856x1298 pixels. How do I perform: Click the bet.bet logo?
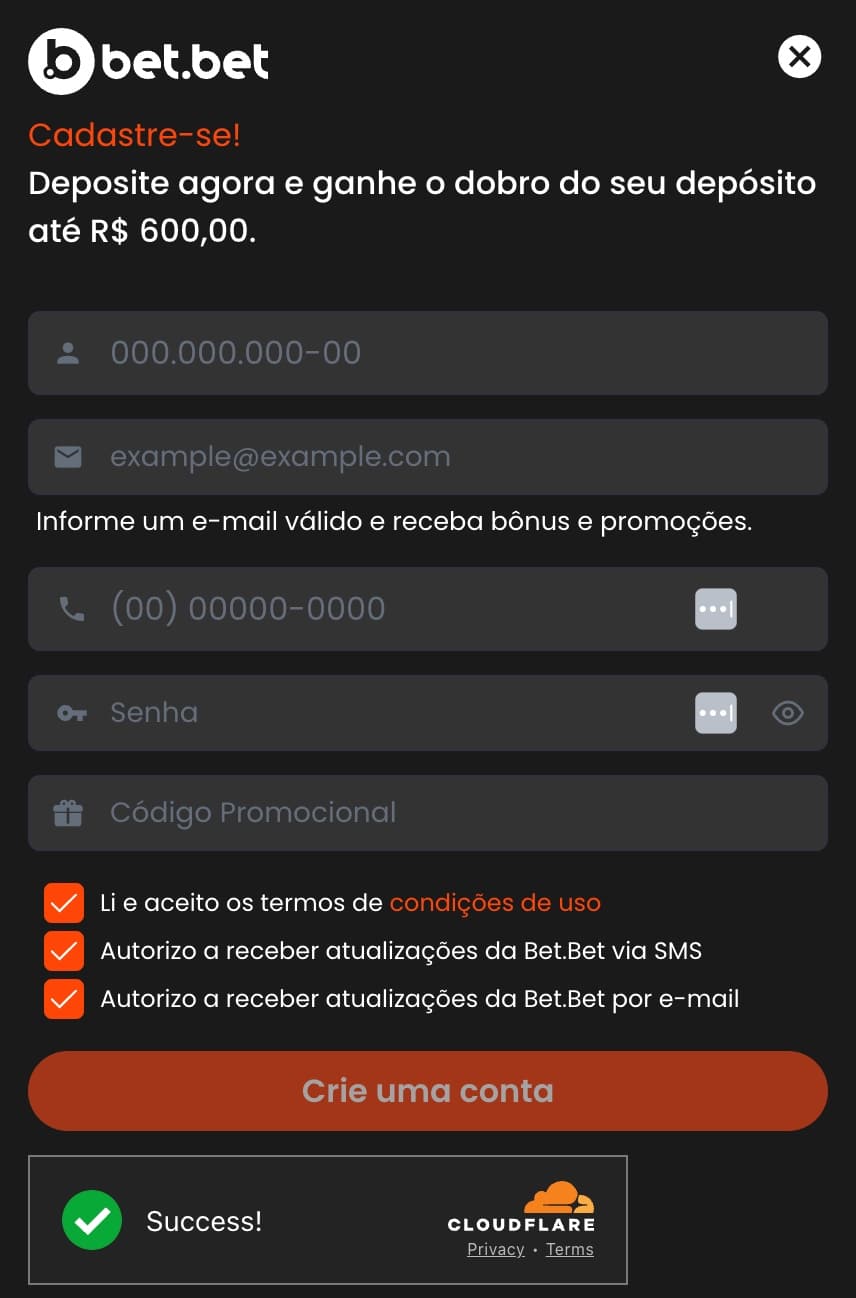[x=148, y=60]
